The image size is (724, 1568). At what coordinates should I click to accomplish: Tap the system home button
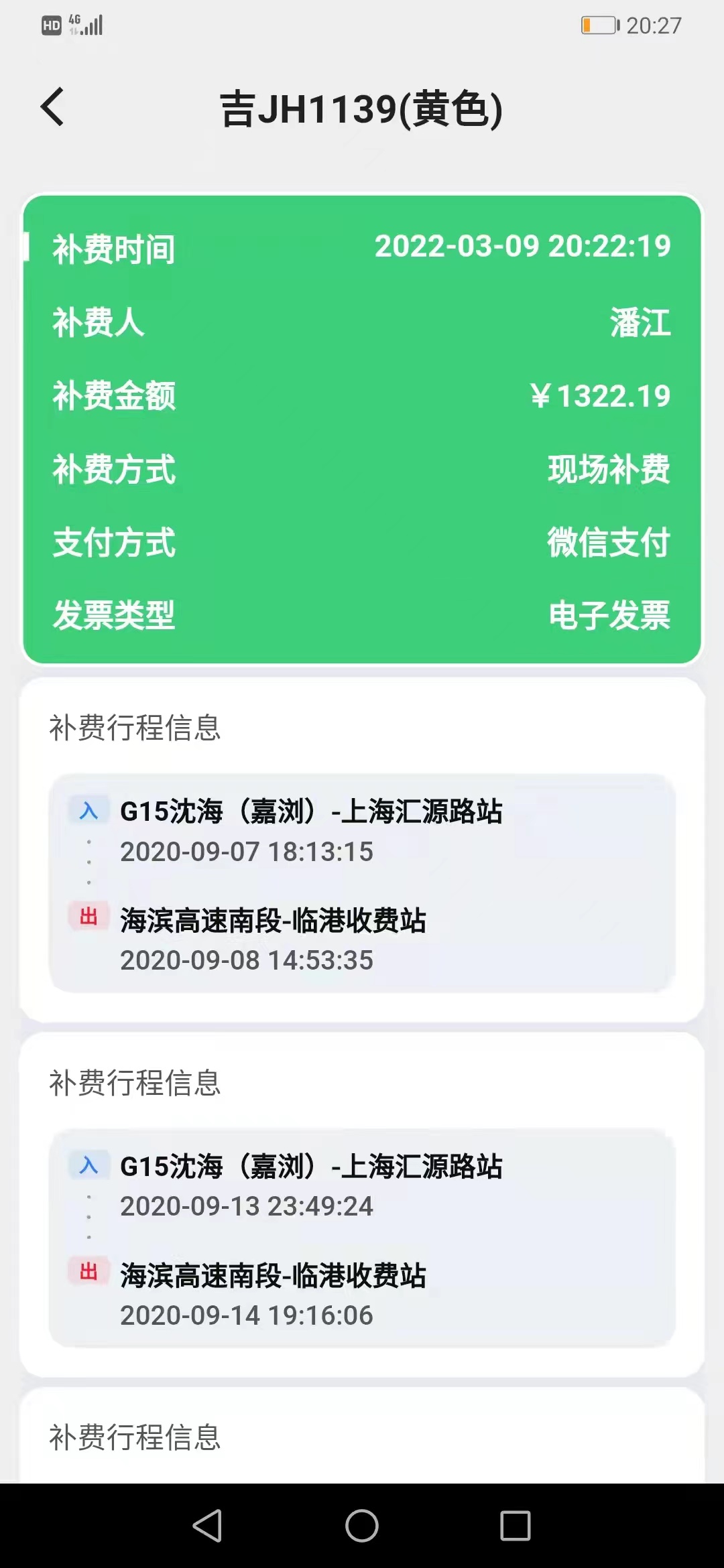tap(362, 1526)
